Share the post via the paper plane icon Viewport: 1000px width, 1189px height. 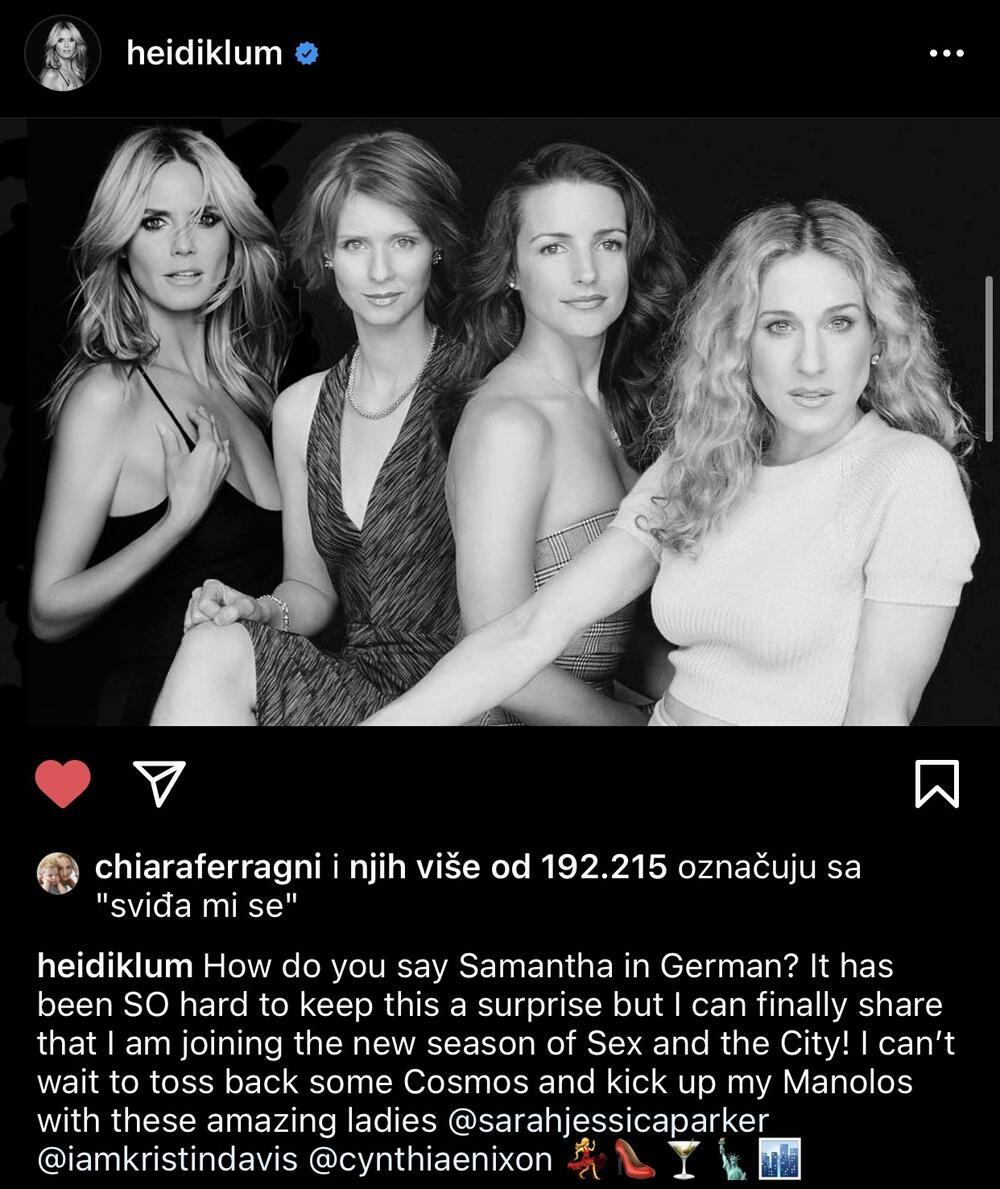click(160, 783)
